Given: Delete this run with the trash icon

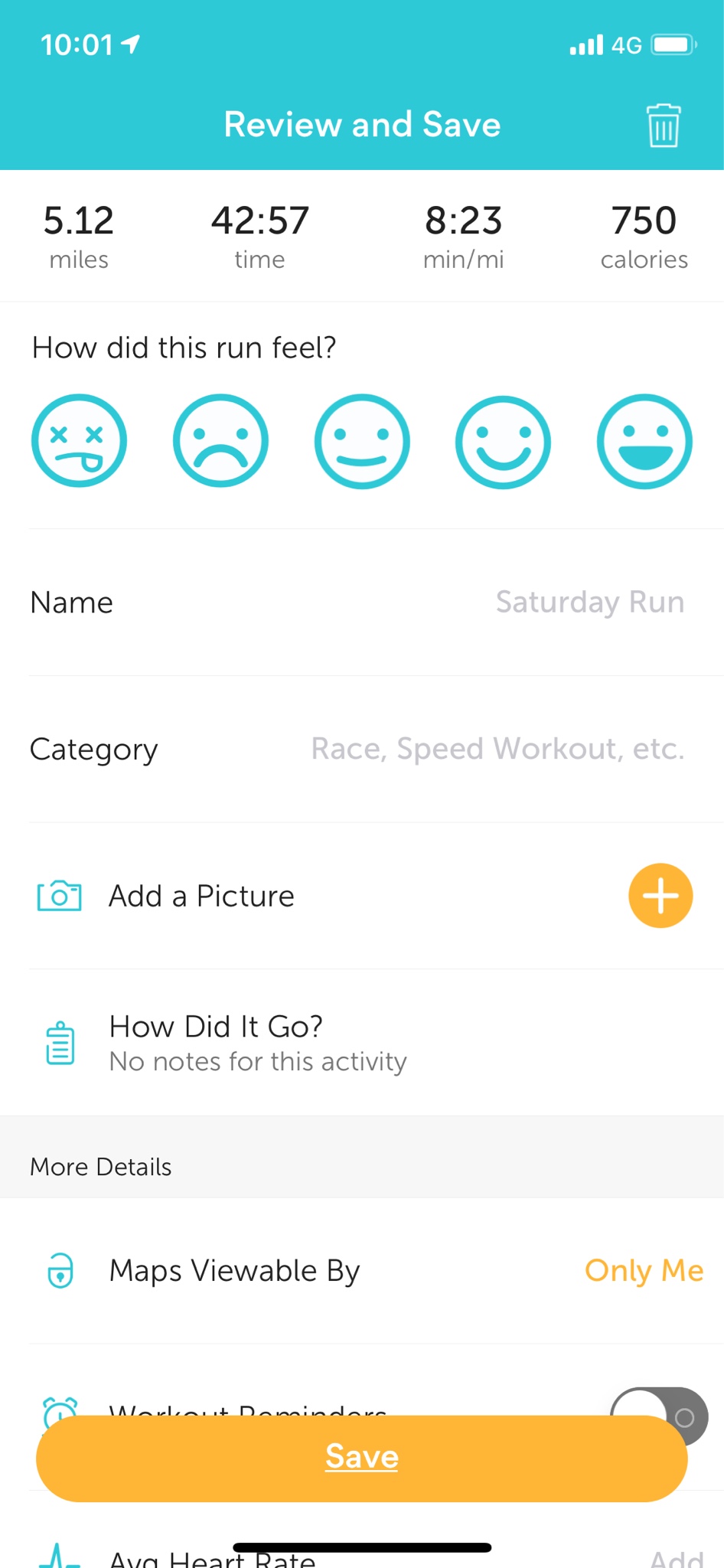Looking at the screenshot, I should tap(664, 126).
